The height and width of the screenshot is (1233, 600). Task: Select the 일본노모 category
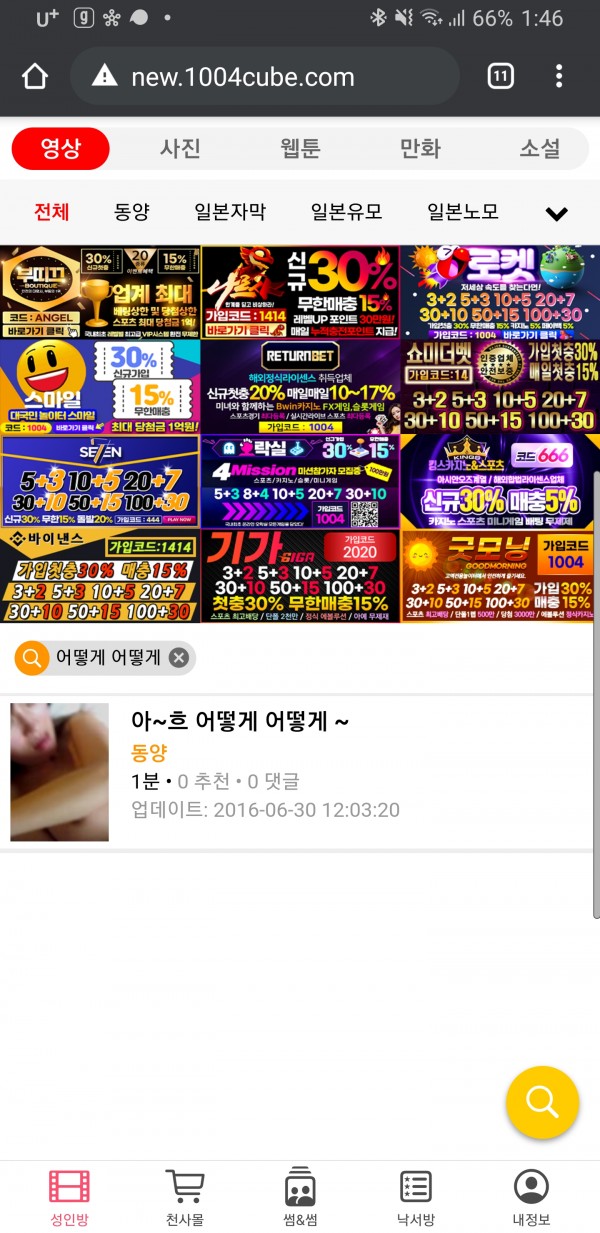point(463,212)
